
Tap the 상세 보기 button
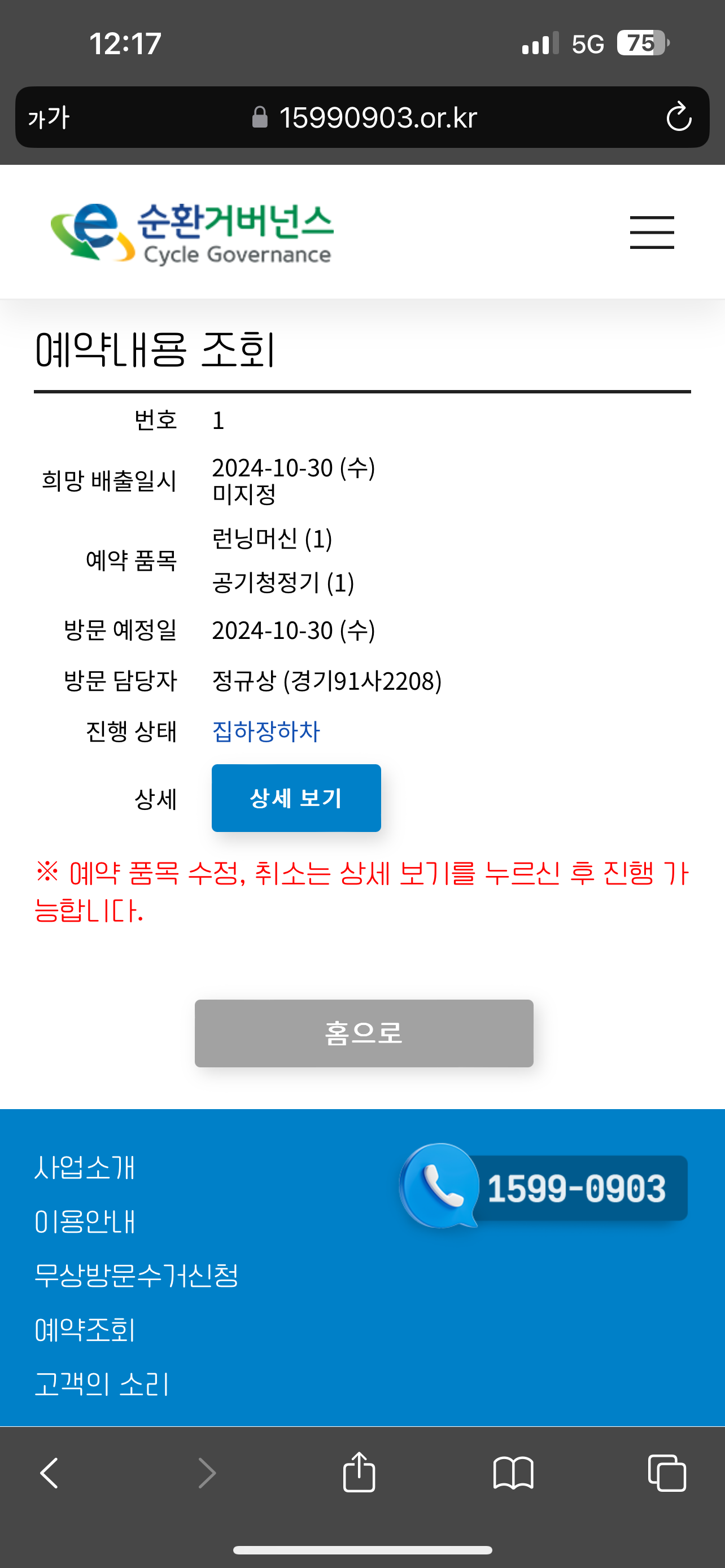(296, 798)
